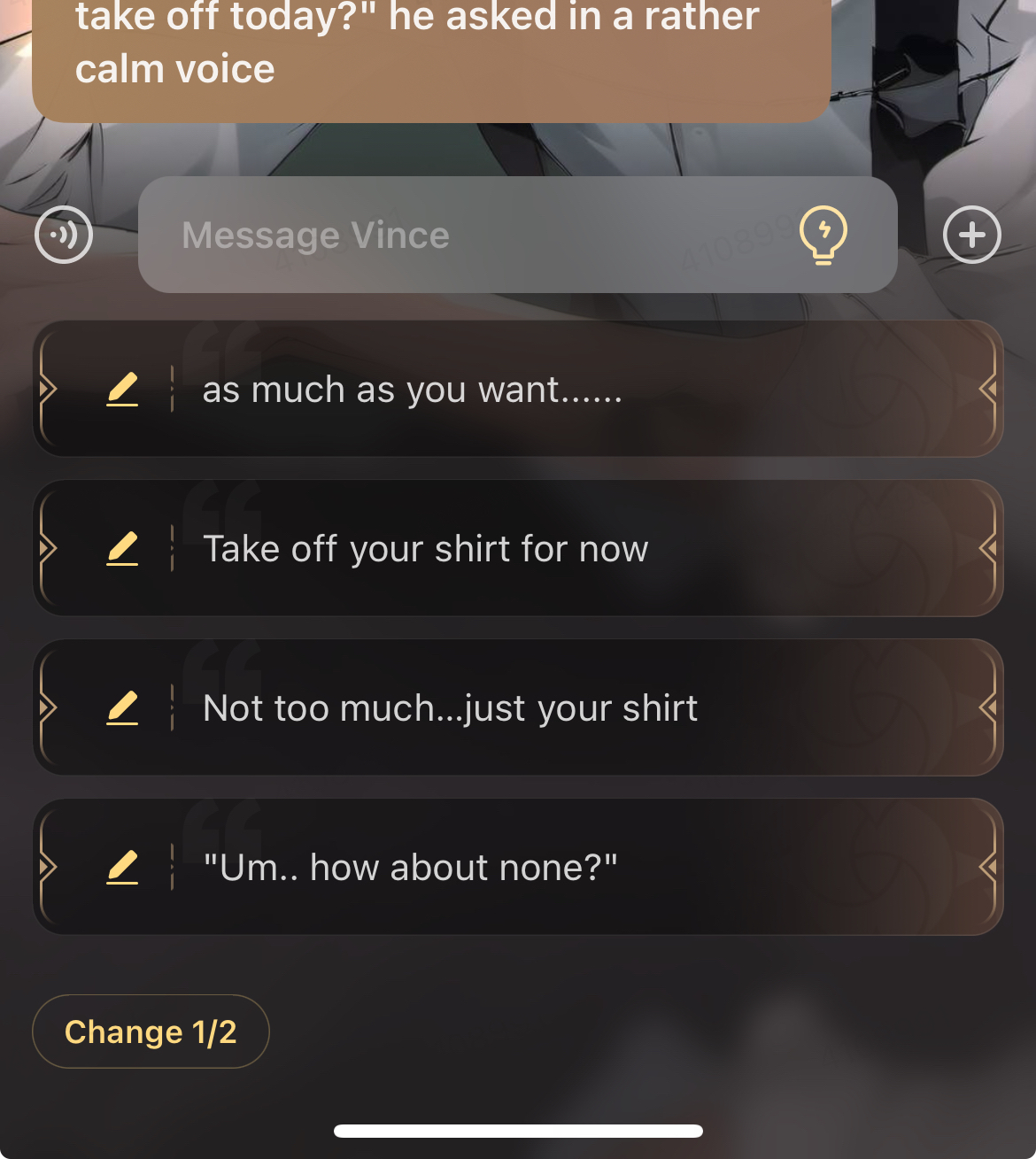Edit the "Take off your shirt" suggestion
Image resolution: width=1036 pixels, height=1159 pixels.
click(122, 549)
